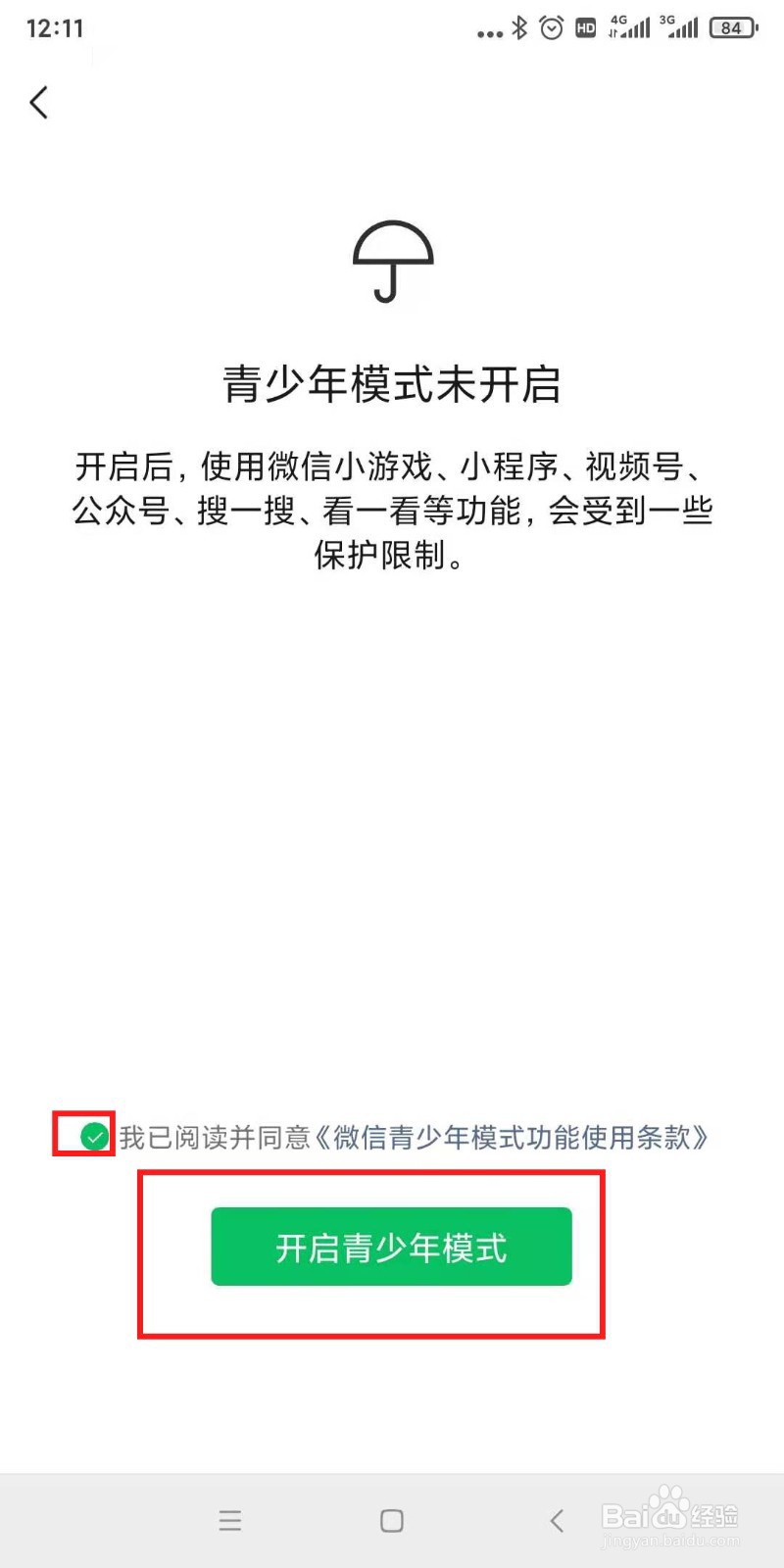Tap the 4G signal indicator
Viewport: 784px width, 1568px height.
(x=632, y=28)
